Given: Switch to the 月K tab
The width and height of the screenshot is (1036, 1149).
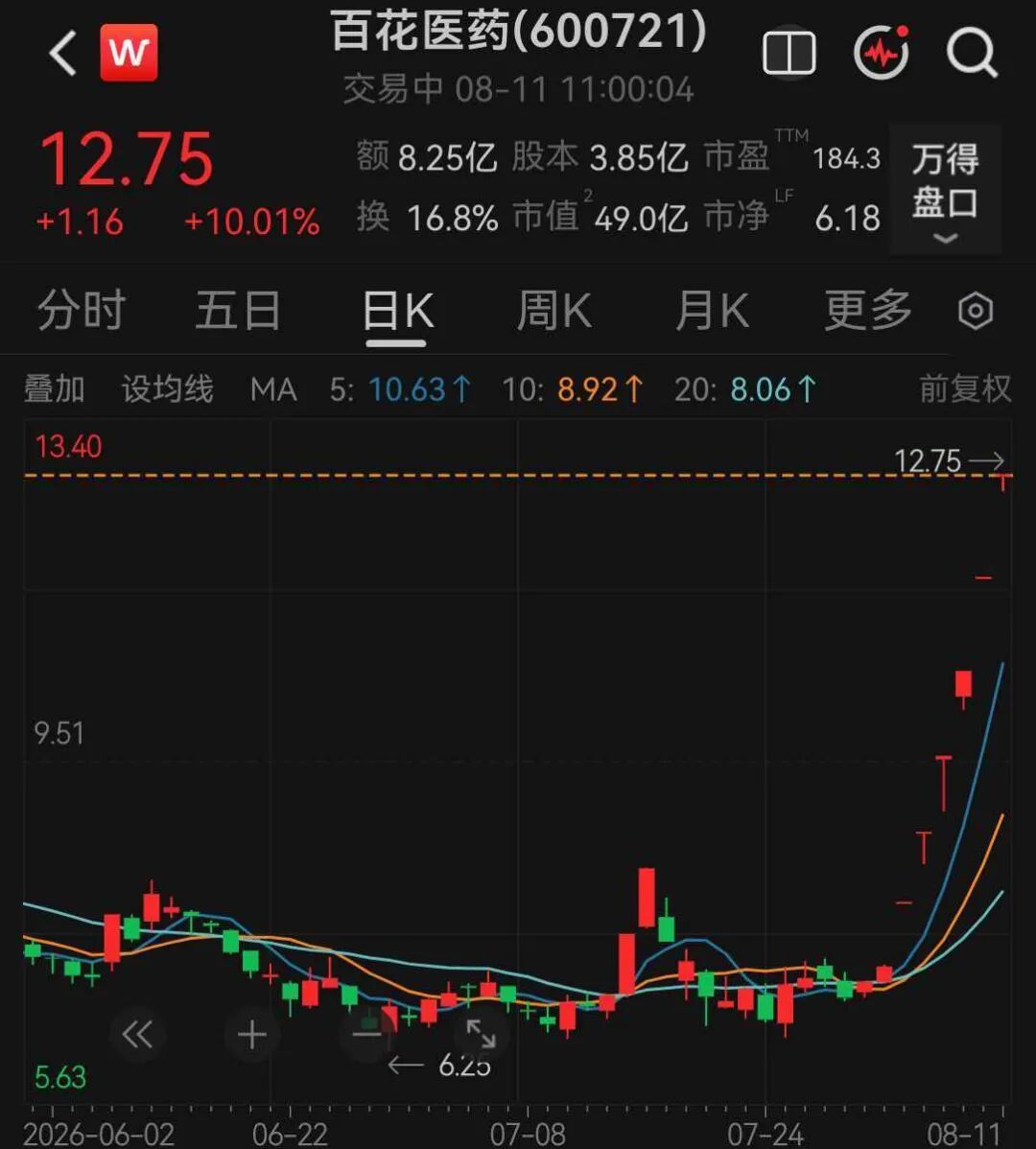Looking at the screenshot, I should (712, 310).
